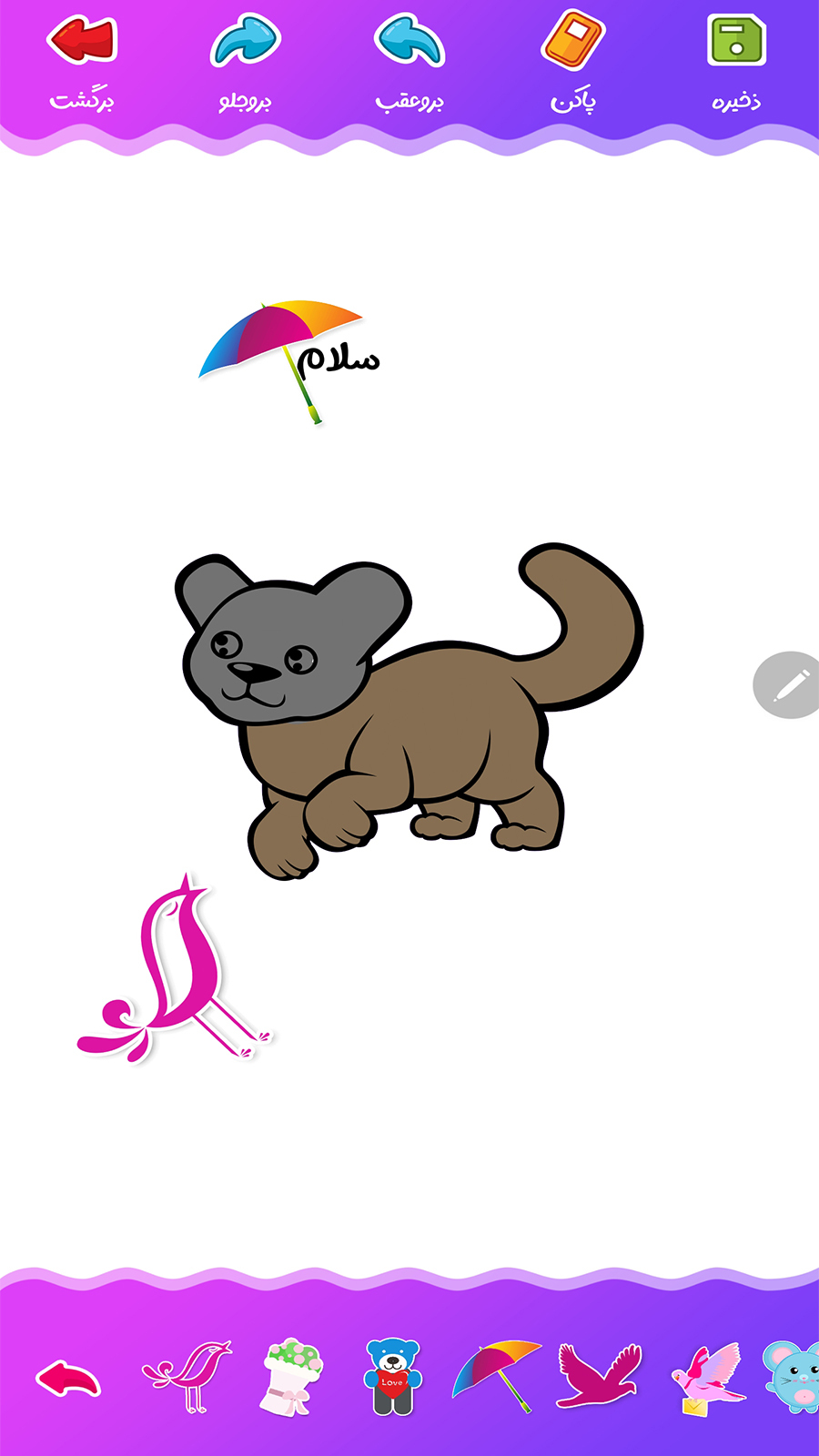
Task: Undo with the بروعقب arrow
Action: coord(409,41)
